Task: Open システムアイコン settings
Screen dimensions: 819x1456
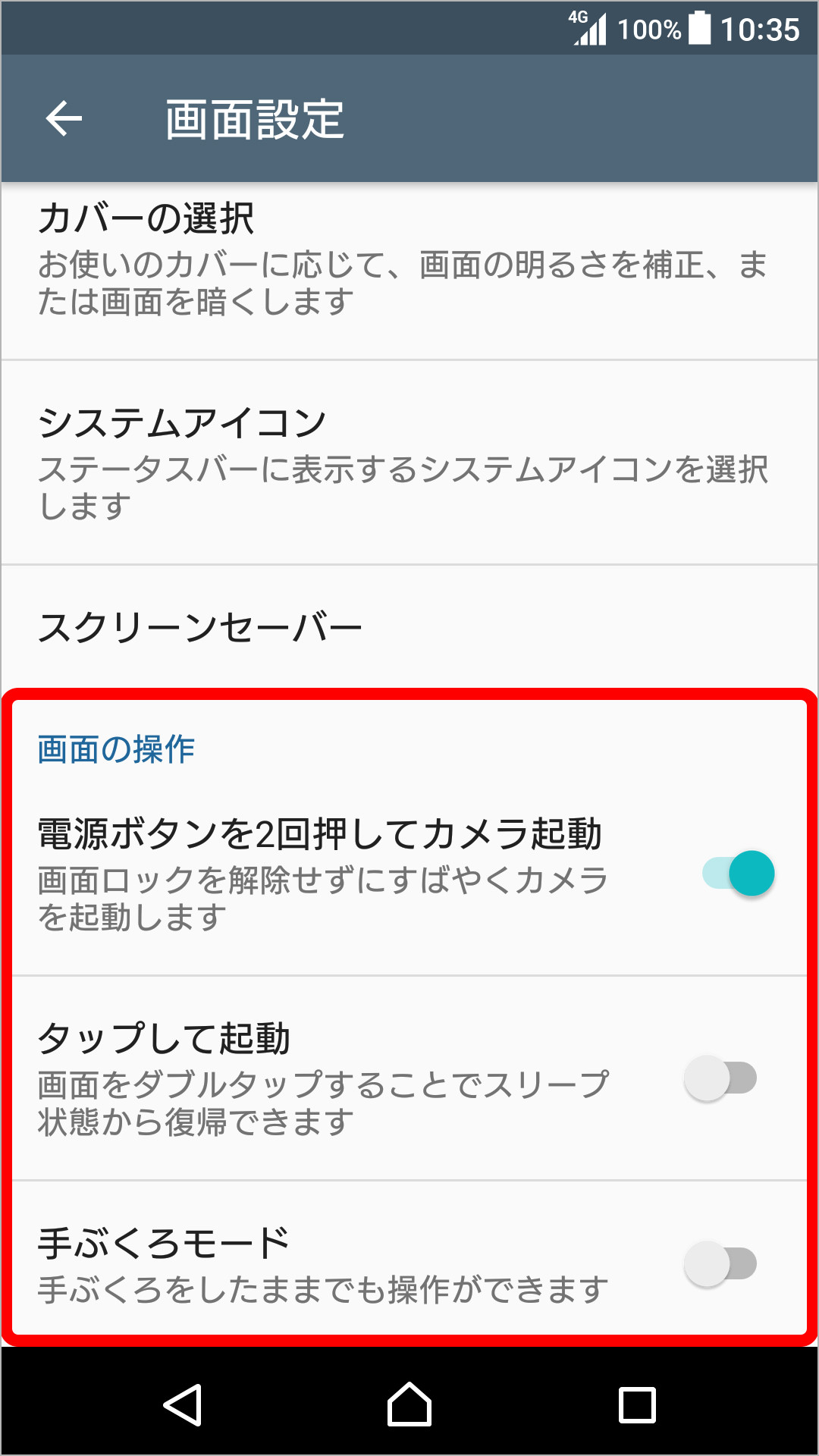Action: click(x=409, y=463)
